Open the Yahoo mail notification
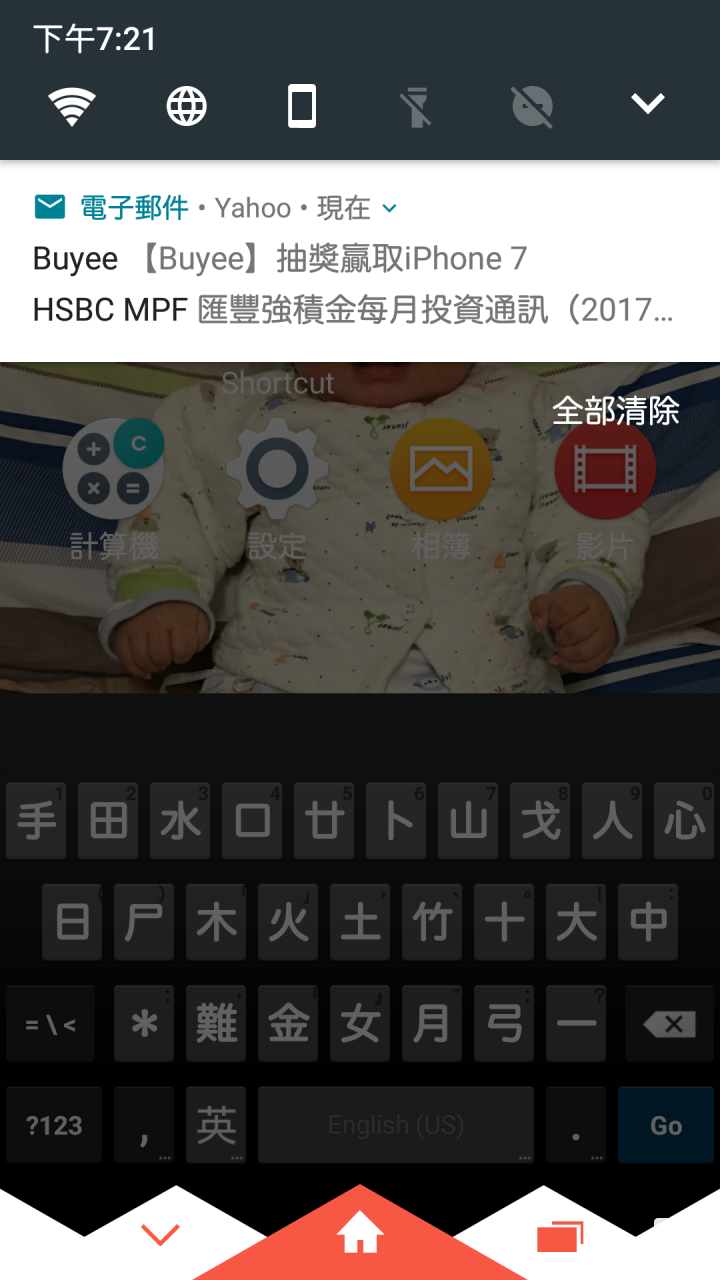720x1280 pixels. 360,261
